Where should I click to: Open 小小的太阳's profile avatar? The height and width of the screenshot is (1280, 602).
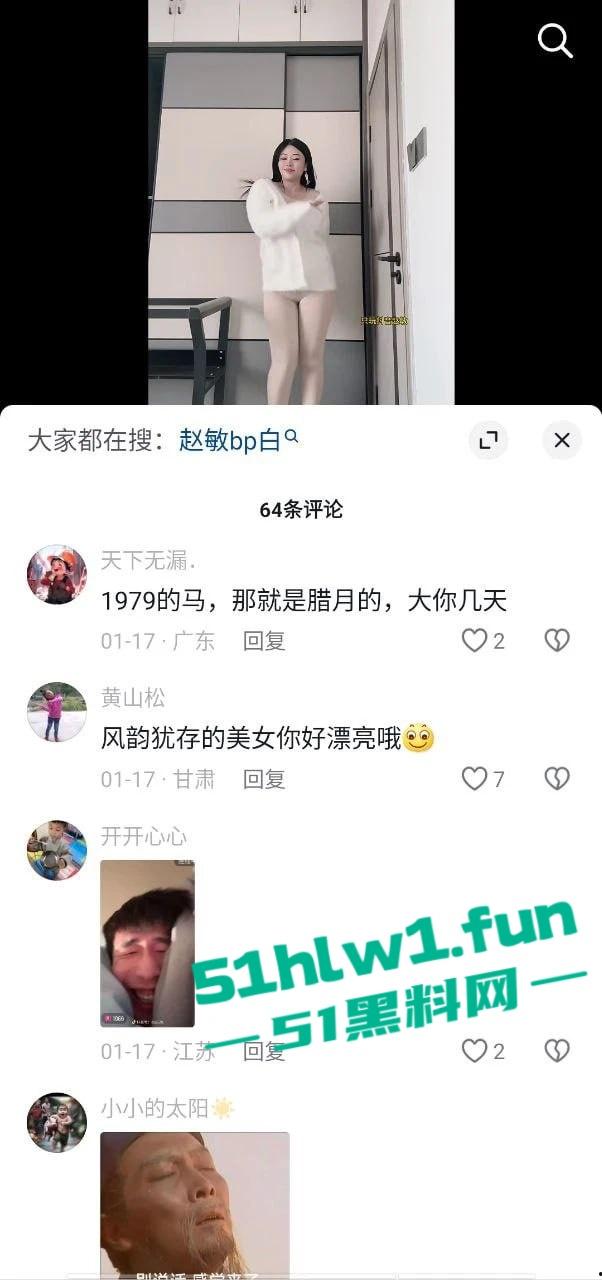(57, 1122)
